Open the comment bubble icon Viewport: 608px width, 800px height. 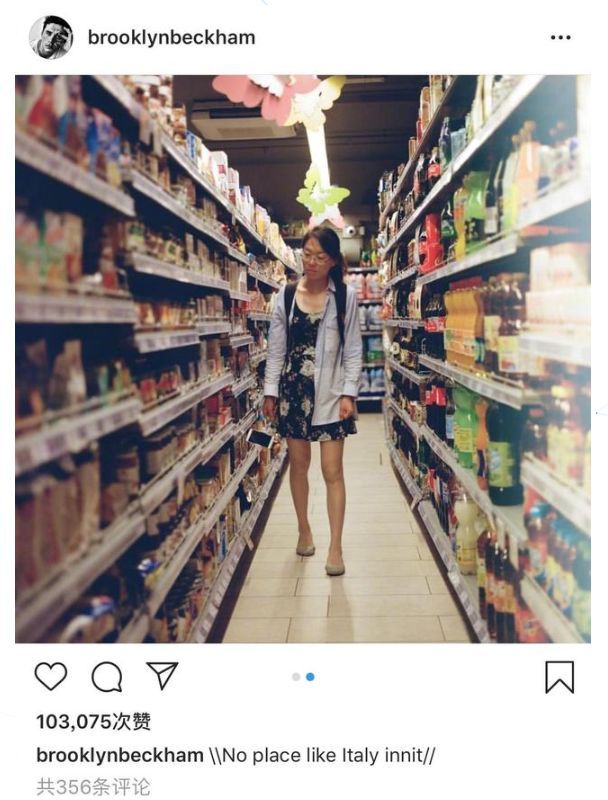107,677
